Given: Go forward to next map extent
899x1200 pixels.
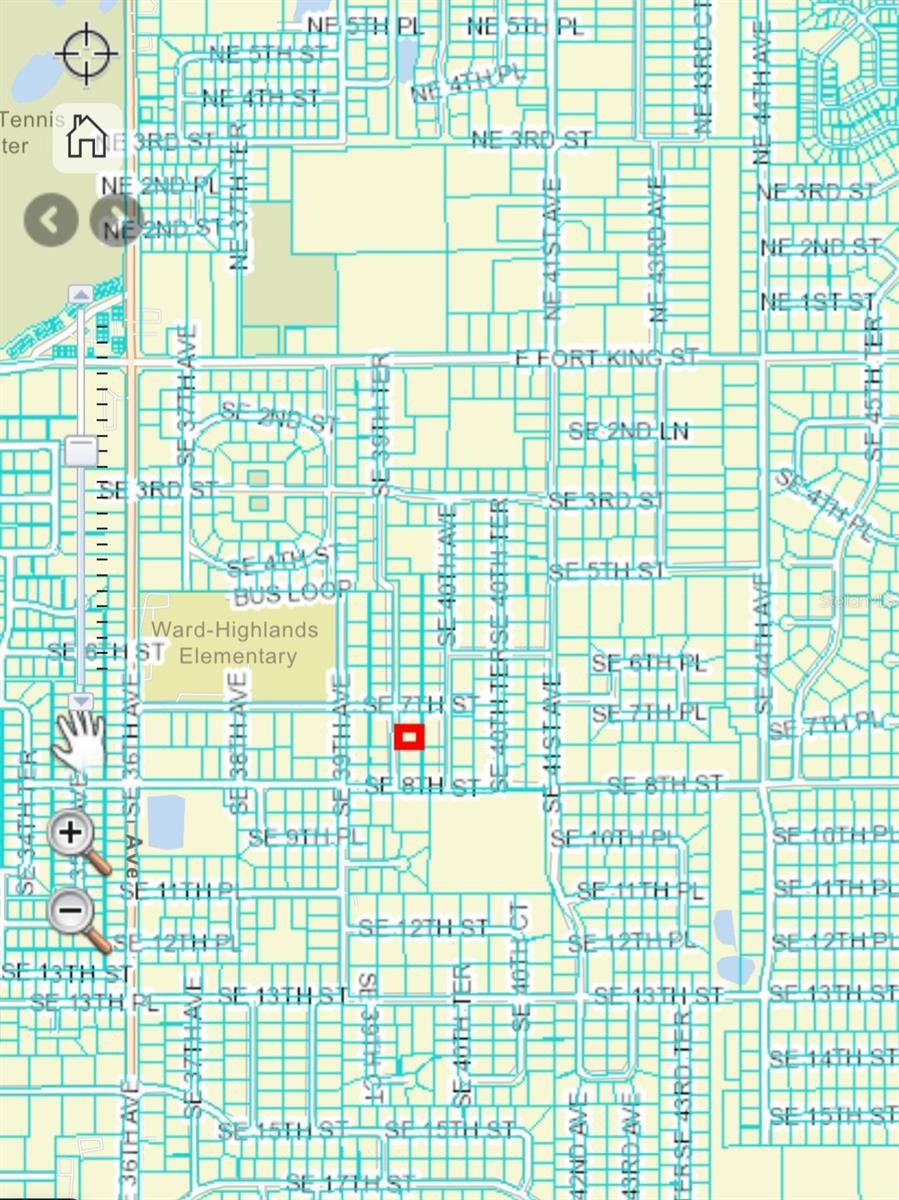Looking at the screenshot, I should pyautogui.click(x=114, y=220).
